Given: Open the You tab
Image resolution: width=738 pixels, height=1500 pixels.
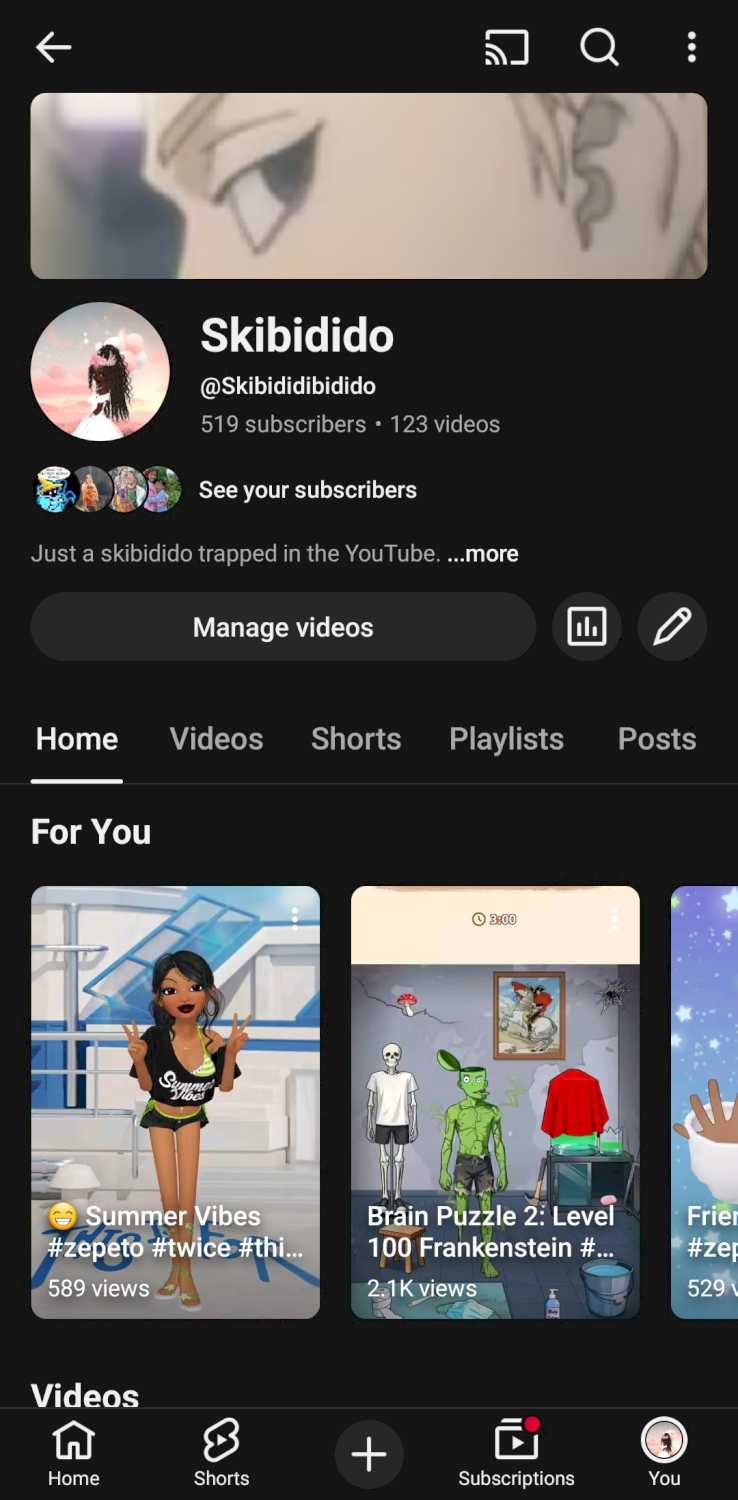Looking at the screenshot, I should 664,1453.
